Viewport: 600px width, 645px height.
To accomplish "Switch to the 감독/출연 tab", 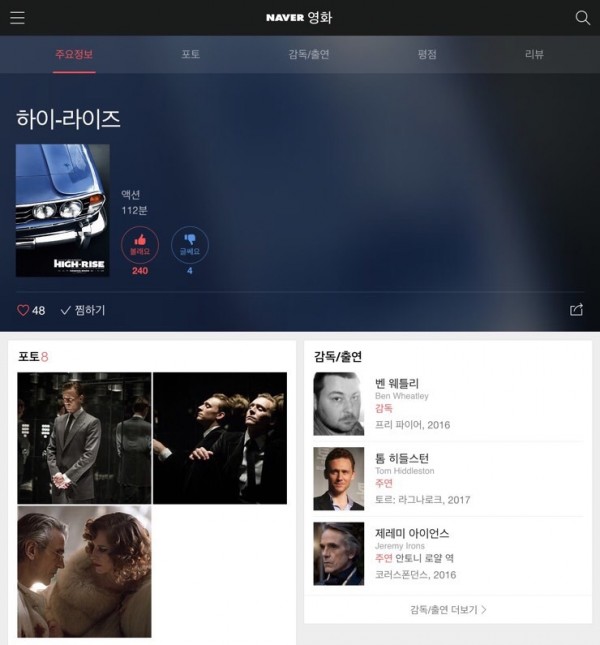I will pyautogui.click(x=308, y=54).
